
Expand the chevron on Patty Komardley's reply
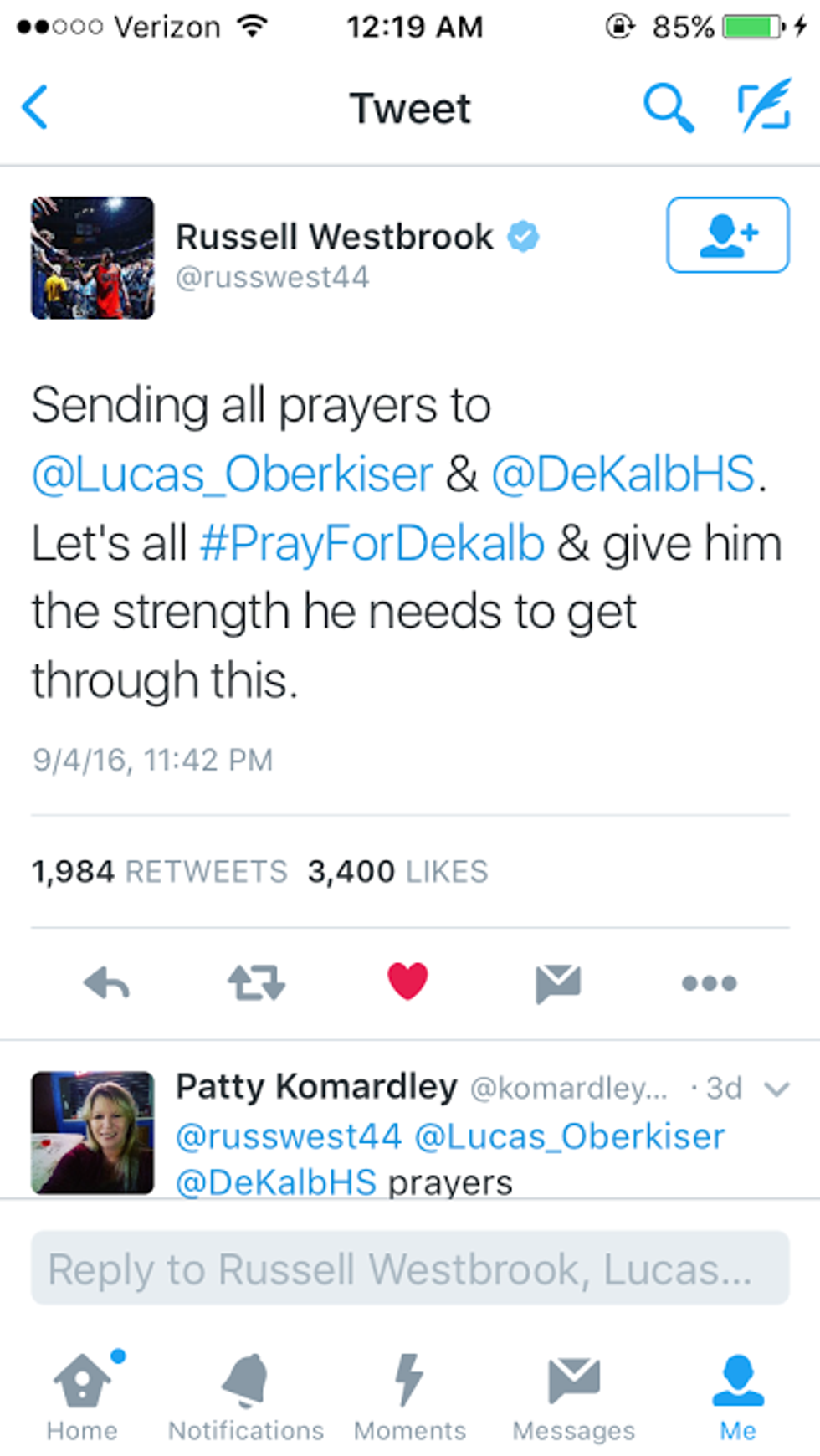point(777,1089)
